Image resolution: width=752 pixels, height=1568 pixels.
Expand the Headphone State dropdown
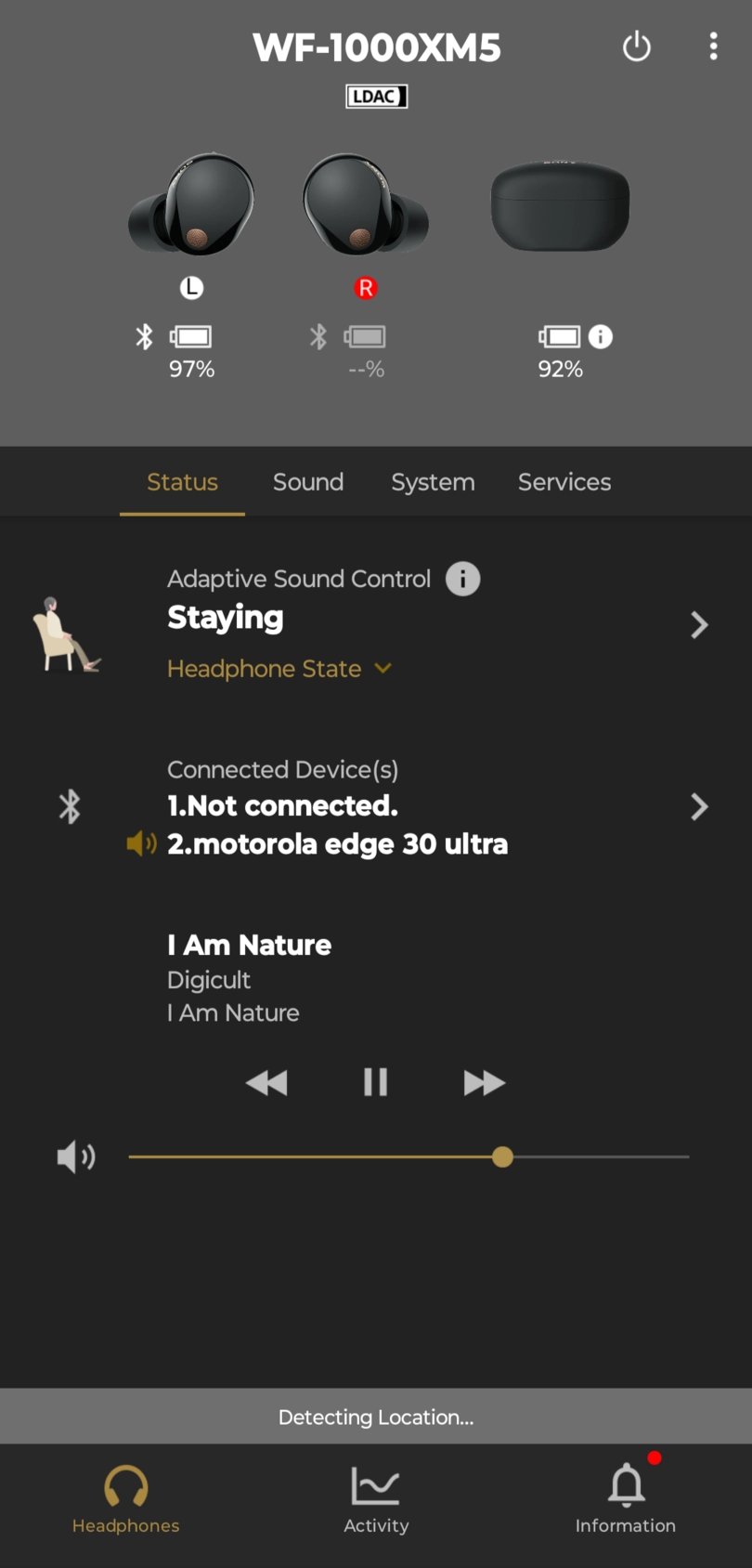(x=279, y=669)
